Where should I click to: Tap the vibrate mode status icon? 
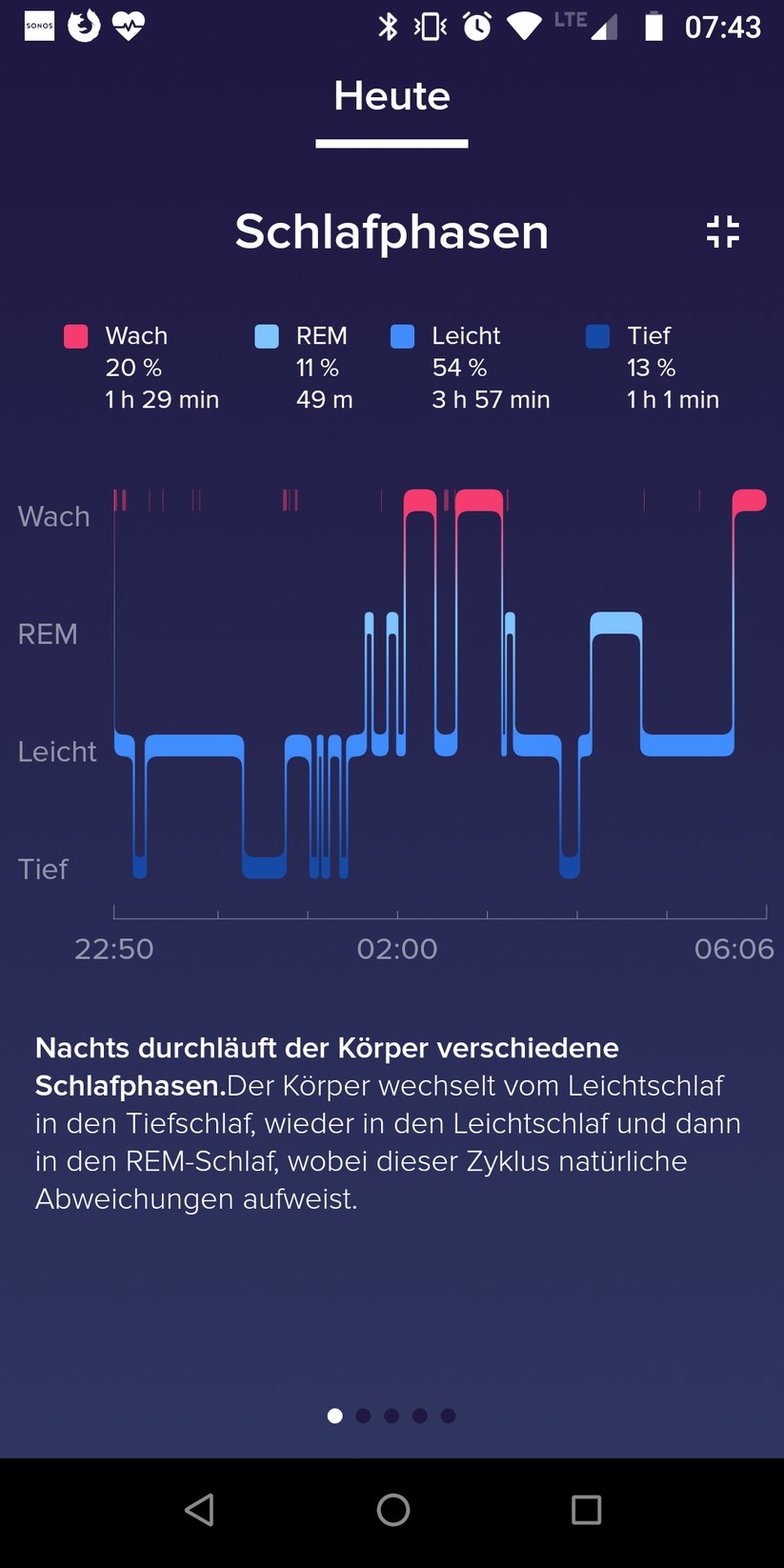tap(431, 26)
